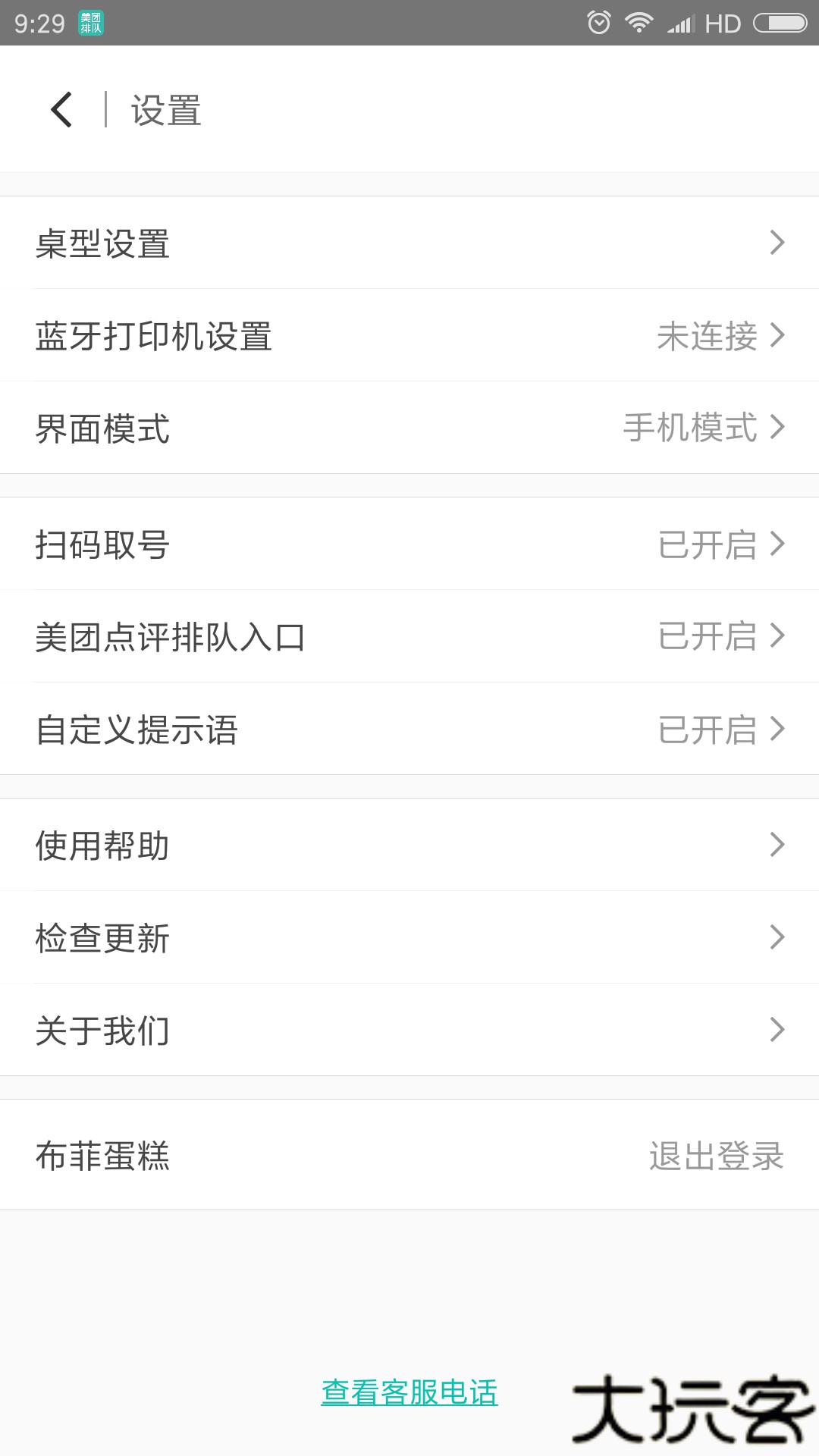This screenshot has width=819, height=1456.
Task: Open 蓝牙打印机设置 showing 未连接
Action: pos(409,335)
